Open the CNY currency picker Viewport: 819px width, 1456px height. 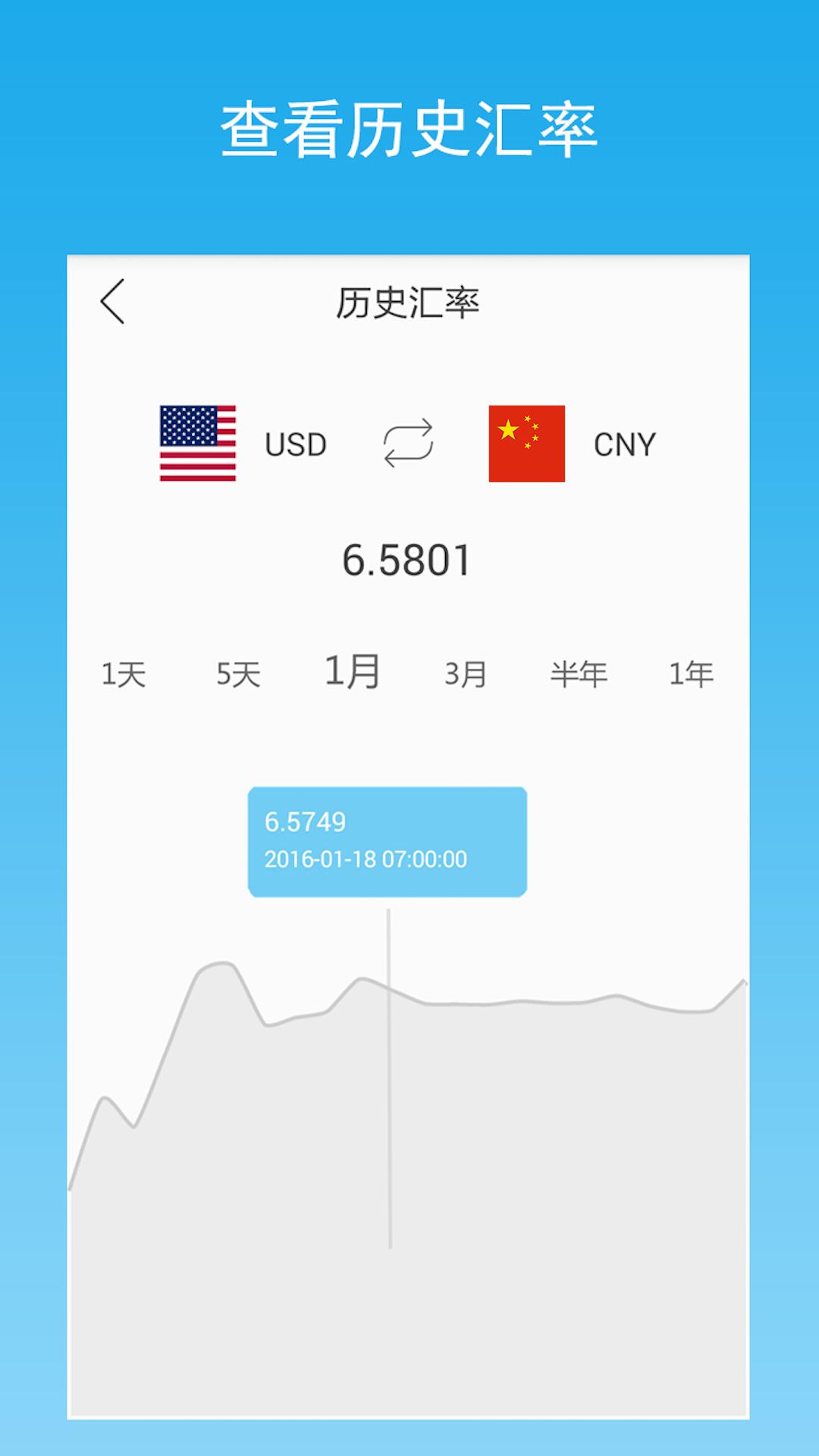[576, 444]
